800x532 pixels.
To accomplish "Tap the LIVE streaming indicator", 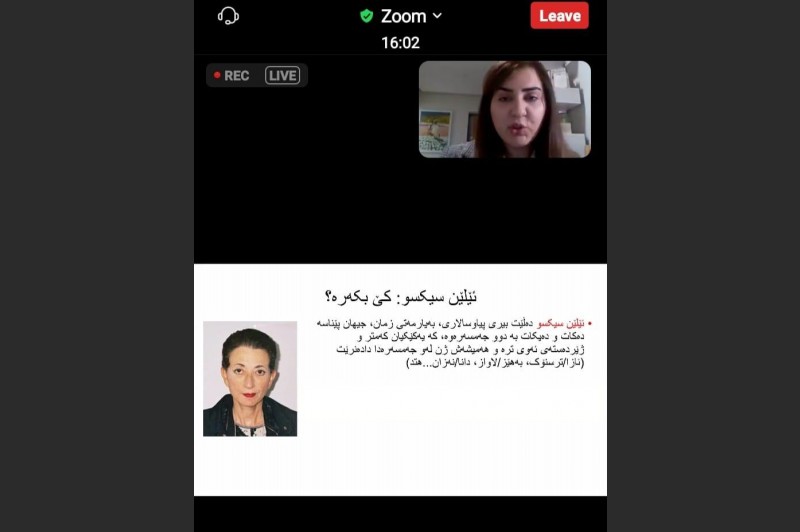I will tap(282, 75).
